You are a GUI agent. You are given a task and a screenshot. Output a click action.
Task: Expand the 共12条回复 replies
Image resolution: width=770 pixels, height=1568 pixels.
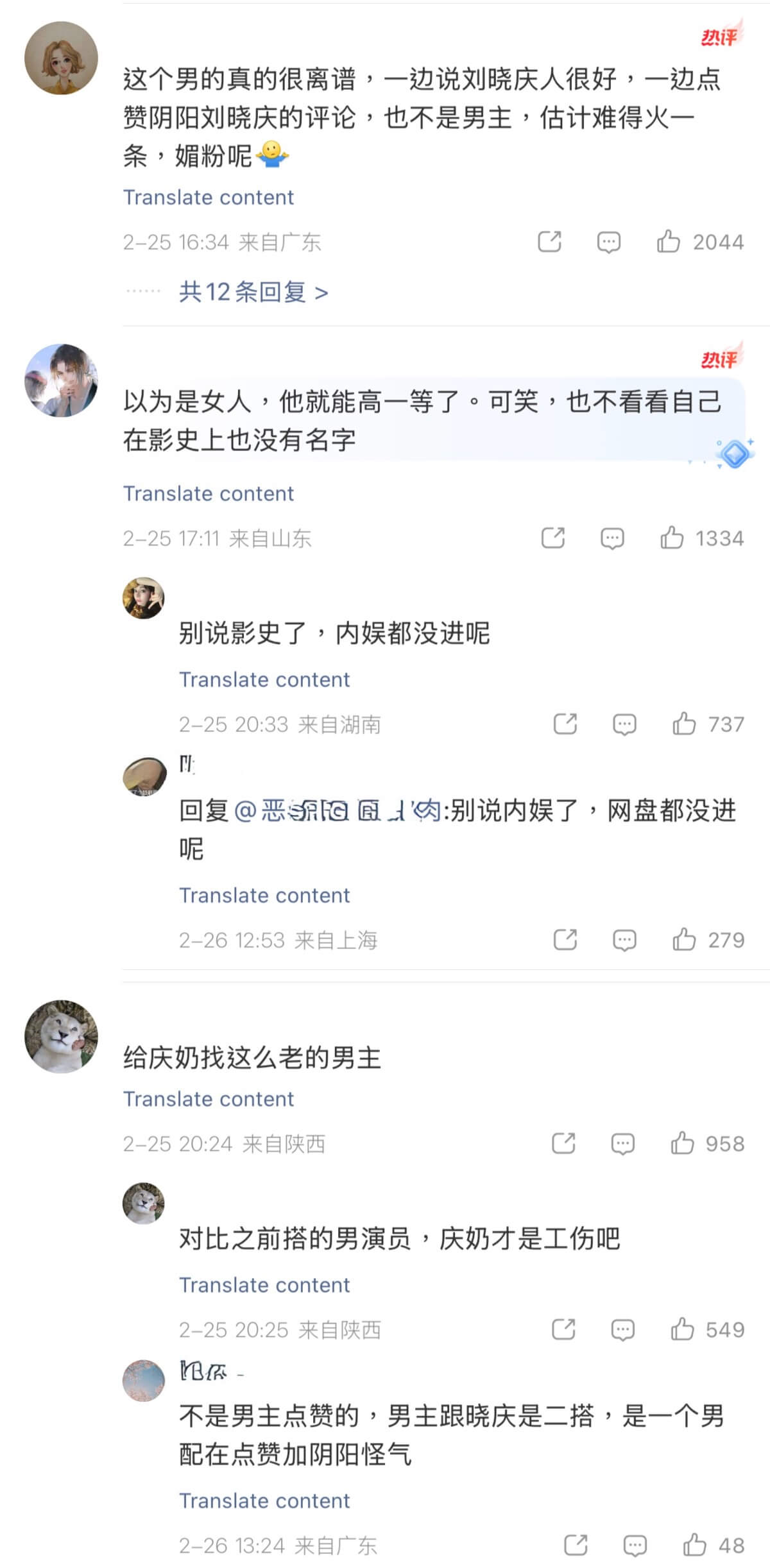coord(253,293)
